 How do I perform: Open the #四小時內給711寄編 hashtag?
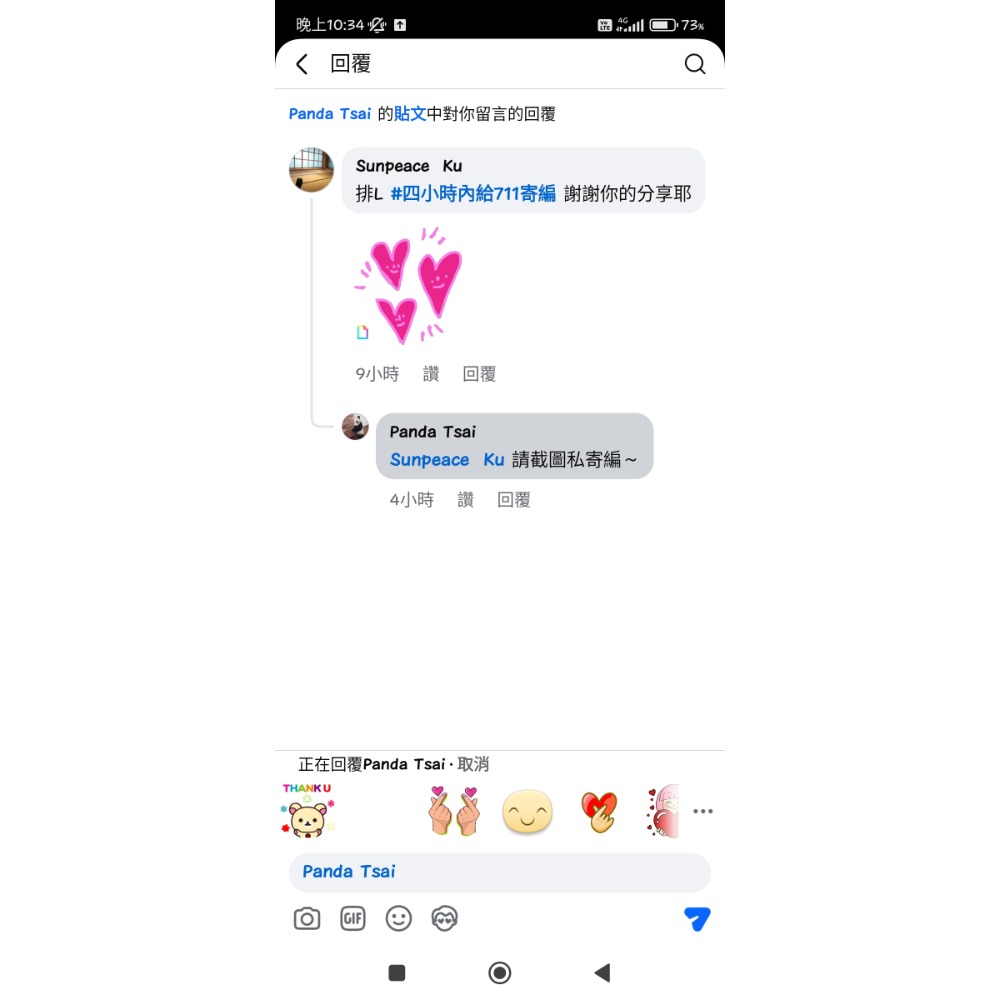pyautogui.click(x=473, y=194)
